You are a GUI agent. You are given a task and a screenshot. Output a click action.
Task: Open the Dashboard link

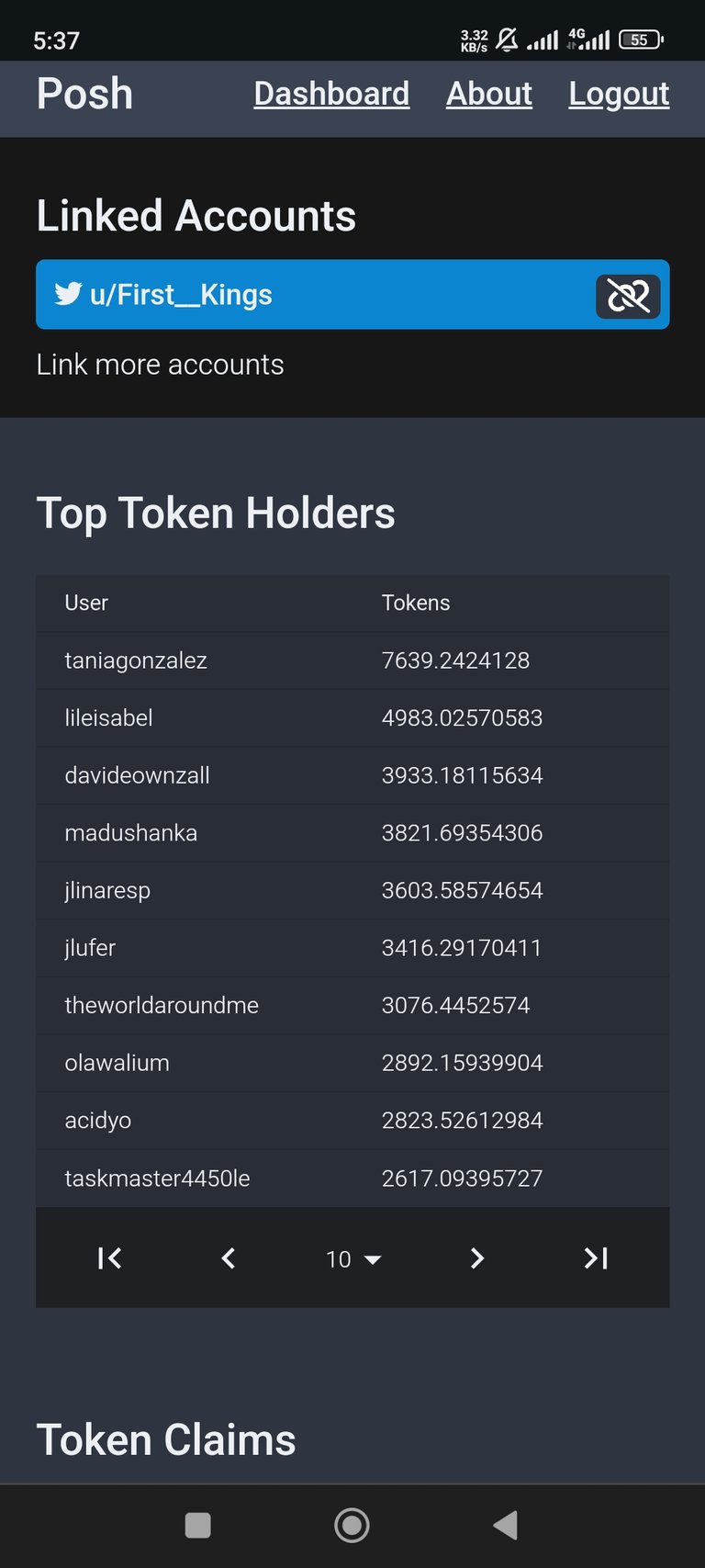click(331, 94)
